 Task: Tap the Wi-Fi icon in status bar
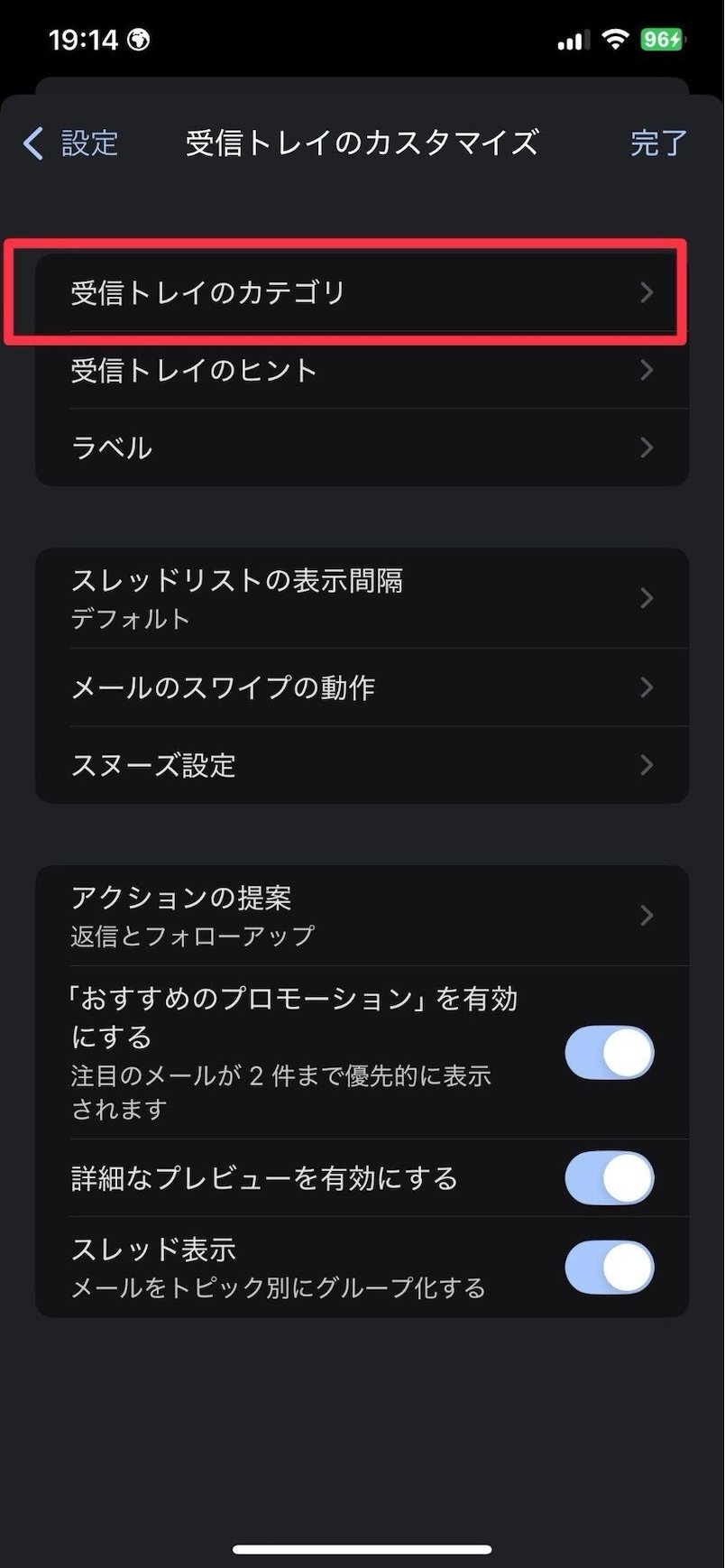point(615,38)
